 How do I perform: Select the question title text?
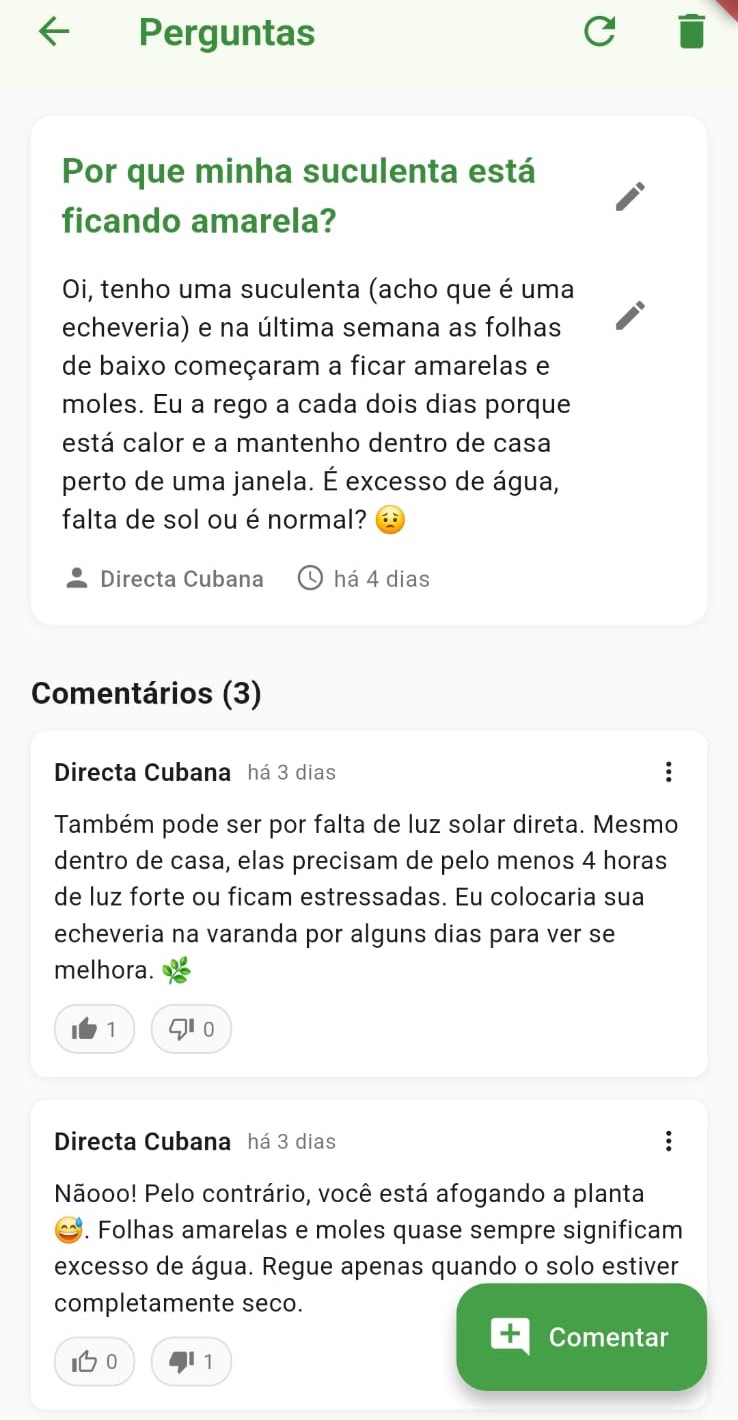299,196
